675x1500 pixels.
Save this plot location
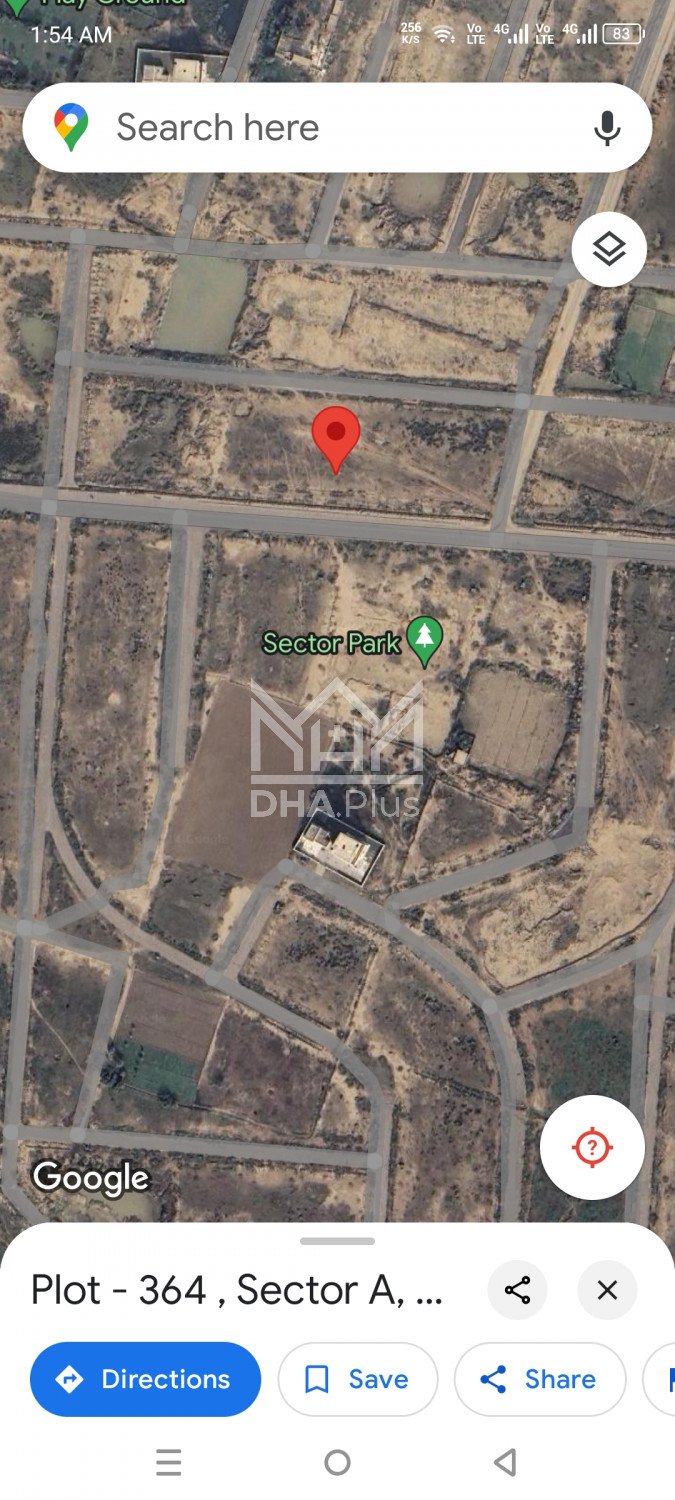(x=357, y=1379)
